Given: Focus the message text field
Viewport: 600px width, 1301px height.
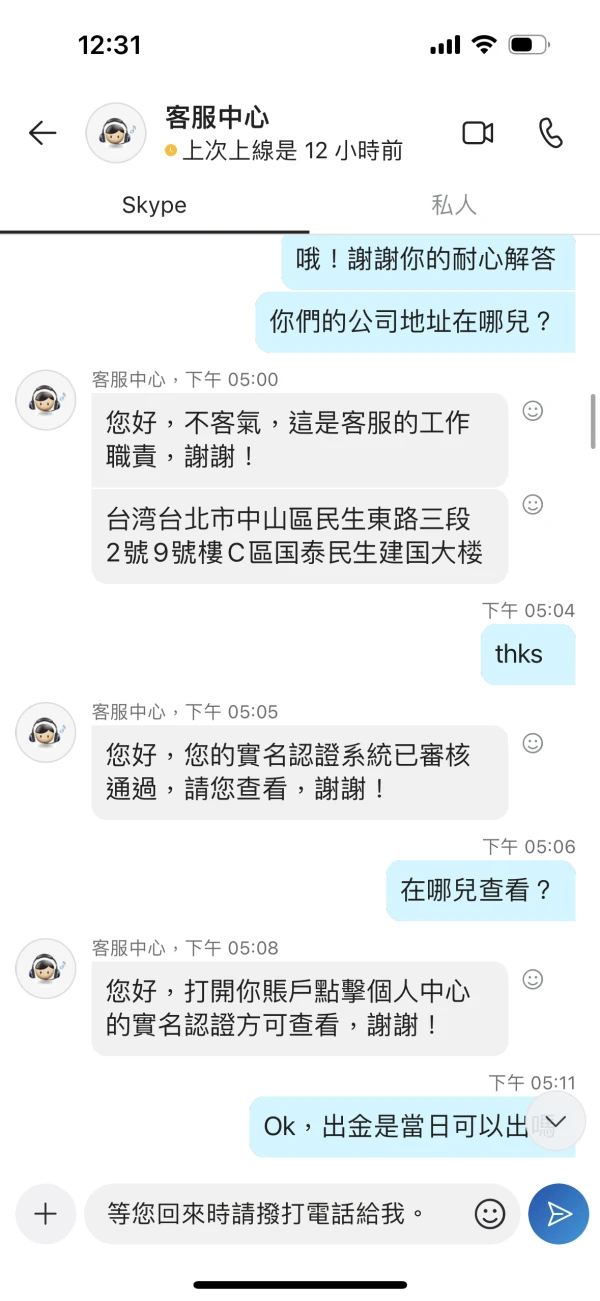Looking at the screenshot, I should tap(280, 1214).
